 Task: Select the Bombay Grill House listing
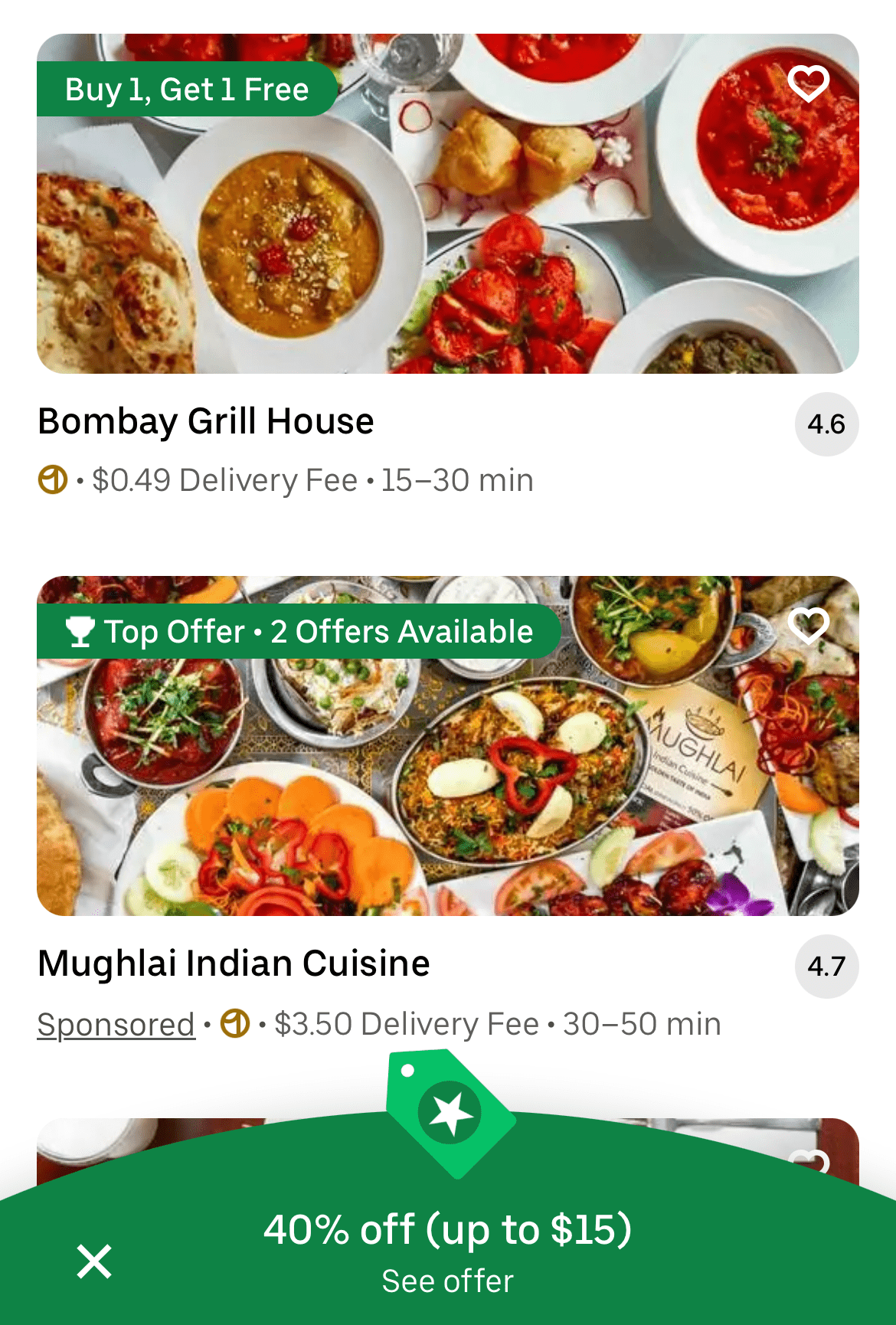coord(206,420)
